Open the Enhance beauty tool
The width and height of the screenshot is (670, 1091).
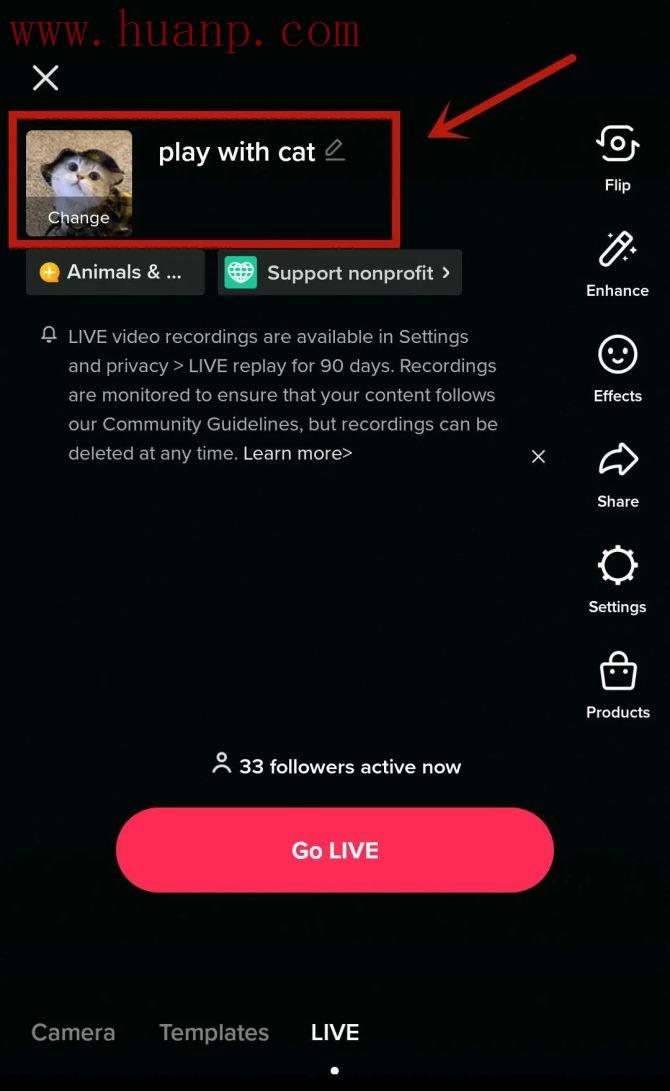[617, 262]
